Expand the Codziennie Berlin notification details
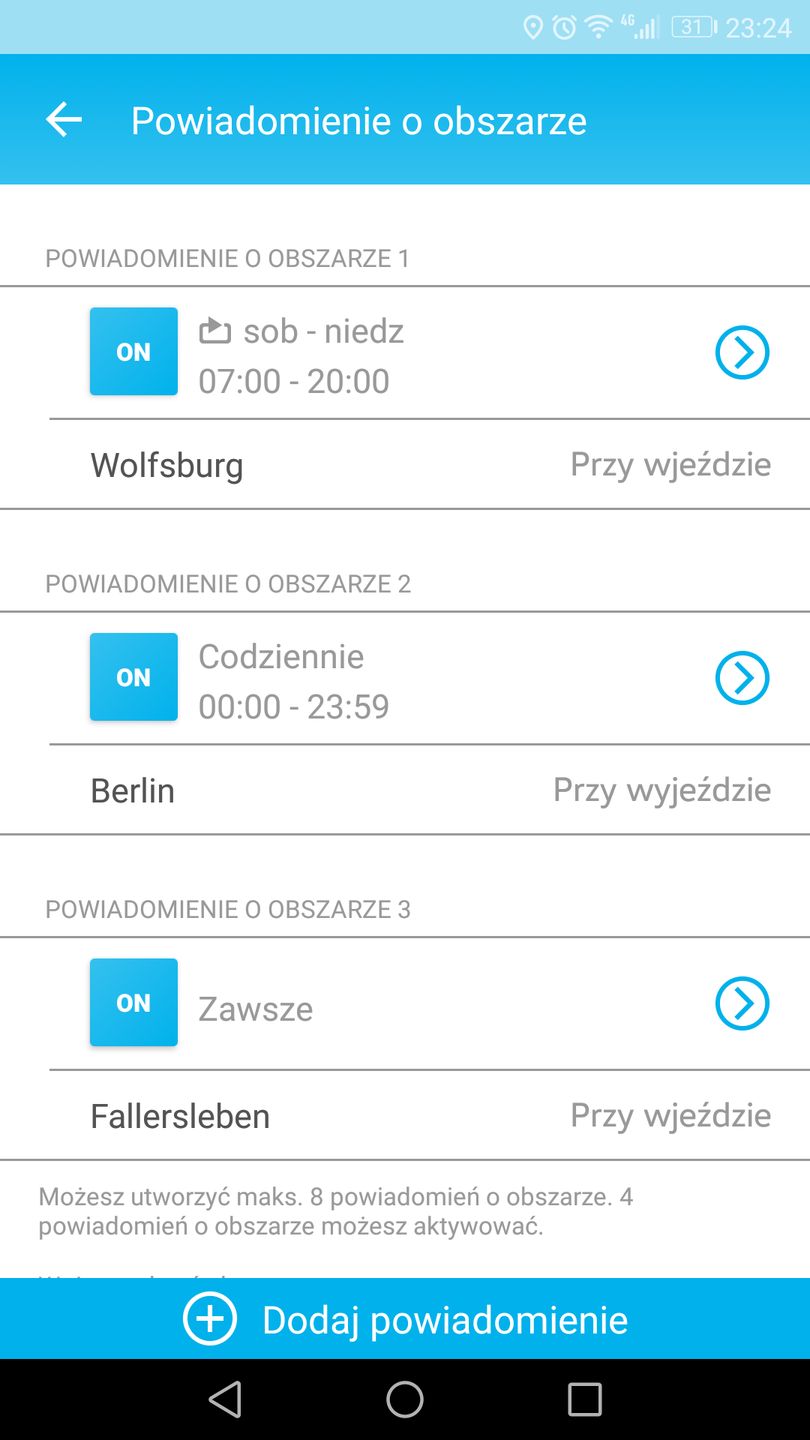Screen dimensions: 810x1440 pos(742,677)
